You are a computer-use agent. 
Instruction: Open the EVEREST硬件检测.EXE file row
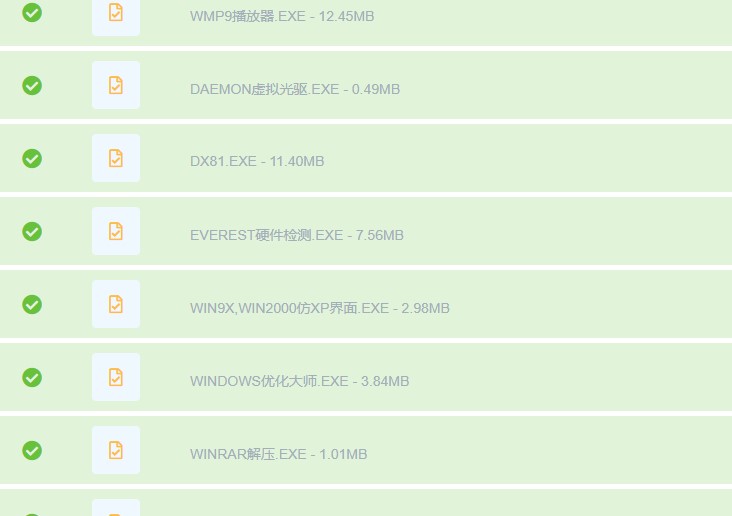pos(297,235)
